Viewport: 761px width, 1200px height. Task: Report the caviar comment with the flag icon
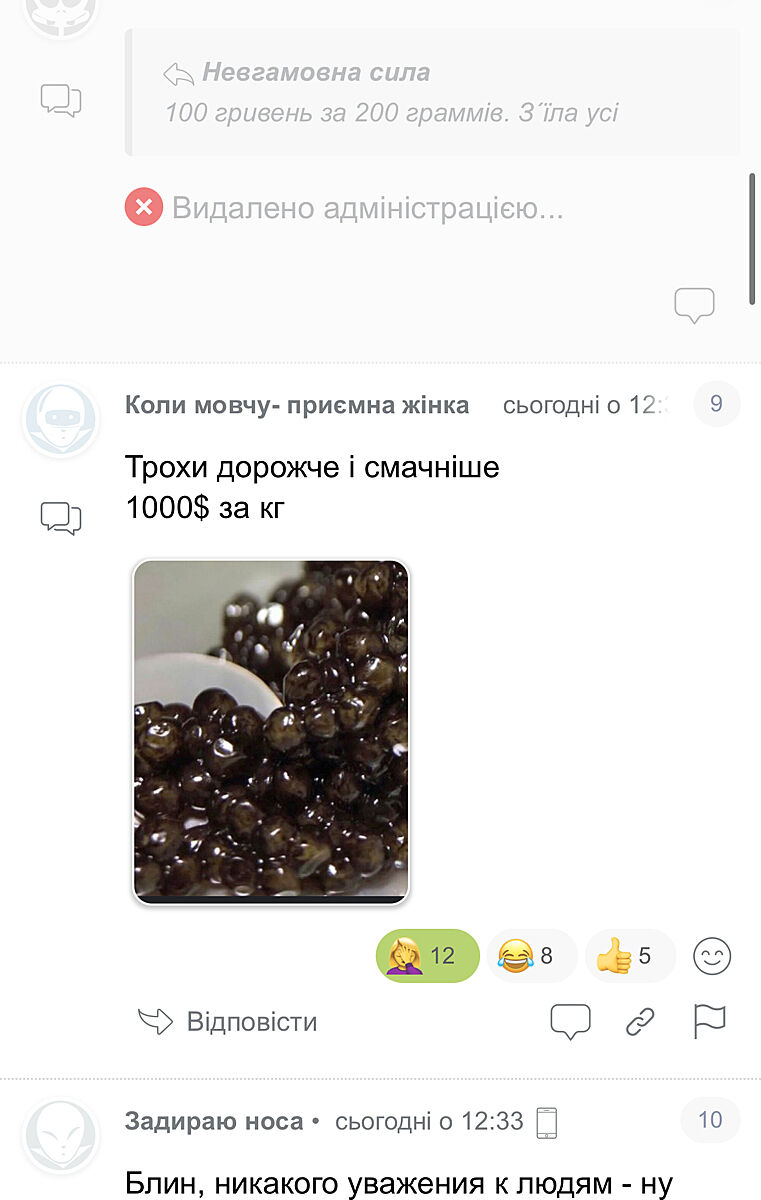pyautogui.click(x=709, y=1021)
